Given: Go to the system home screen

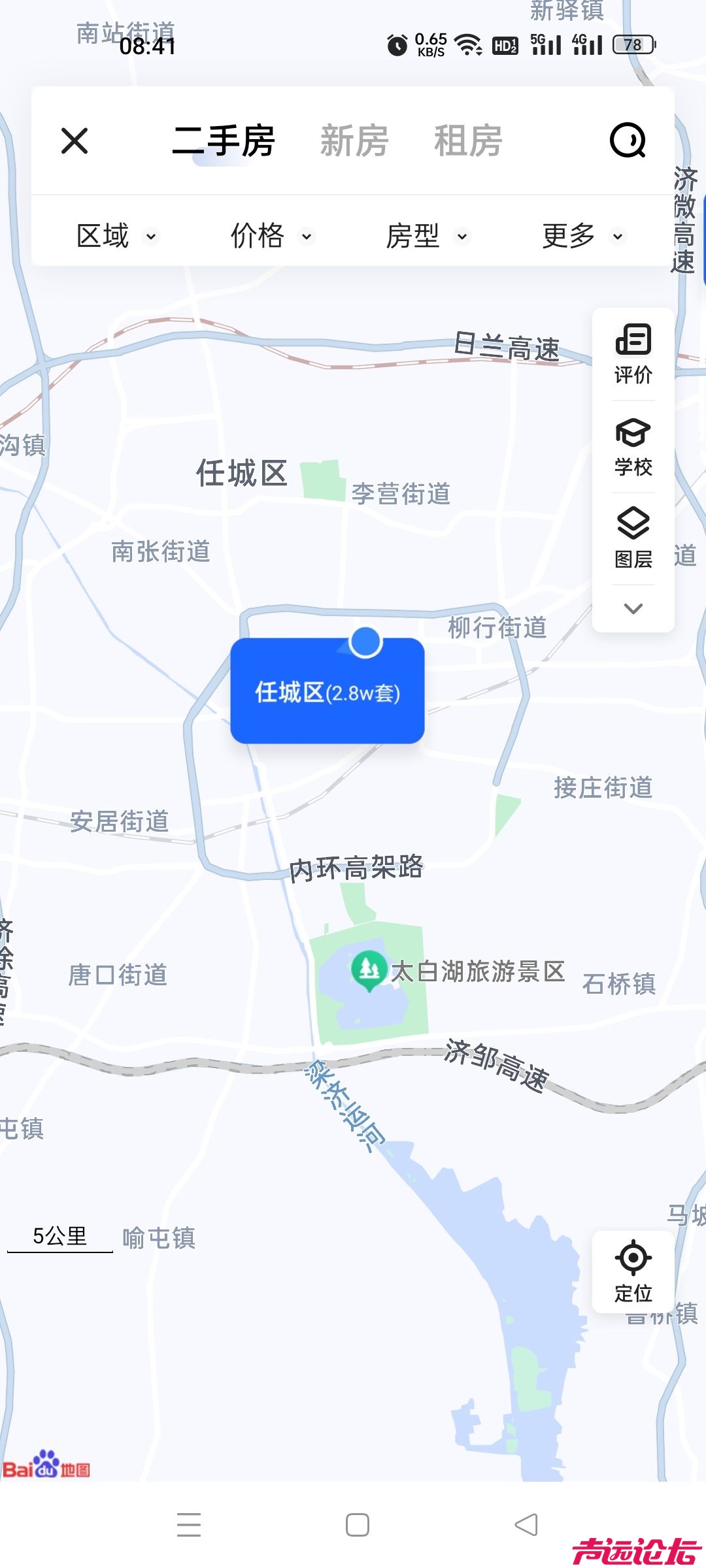Looking at the screenshot, I should point(357,1525).
